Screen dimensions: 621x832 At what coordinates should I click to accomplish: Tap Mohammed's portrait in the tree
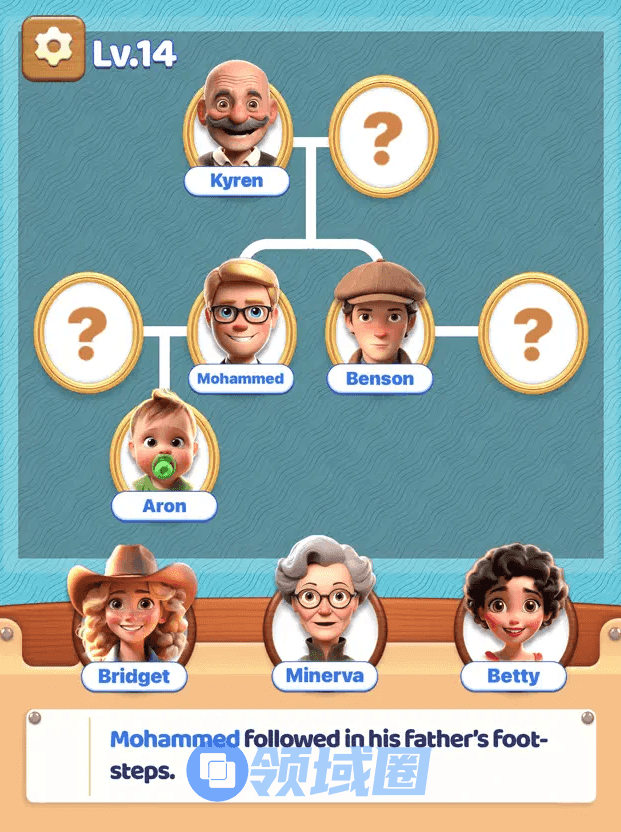(x=240, y=315)
